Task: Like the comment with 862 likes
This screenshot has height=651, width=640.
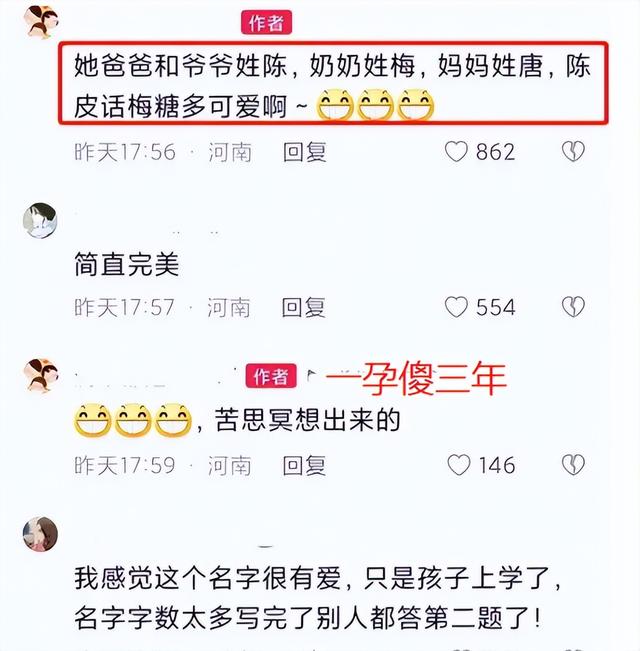Action: coord(457,152)
